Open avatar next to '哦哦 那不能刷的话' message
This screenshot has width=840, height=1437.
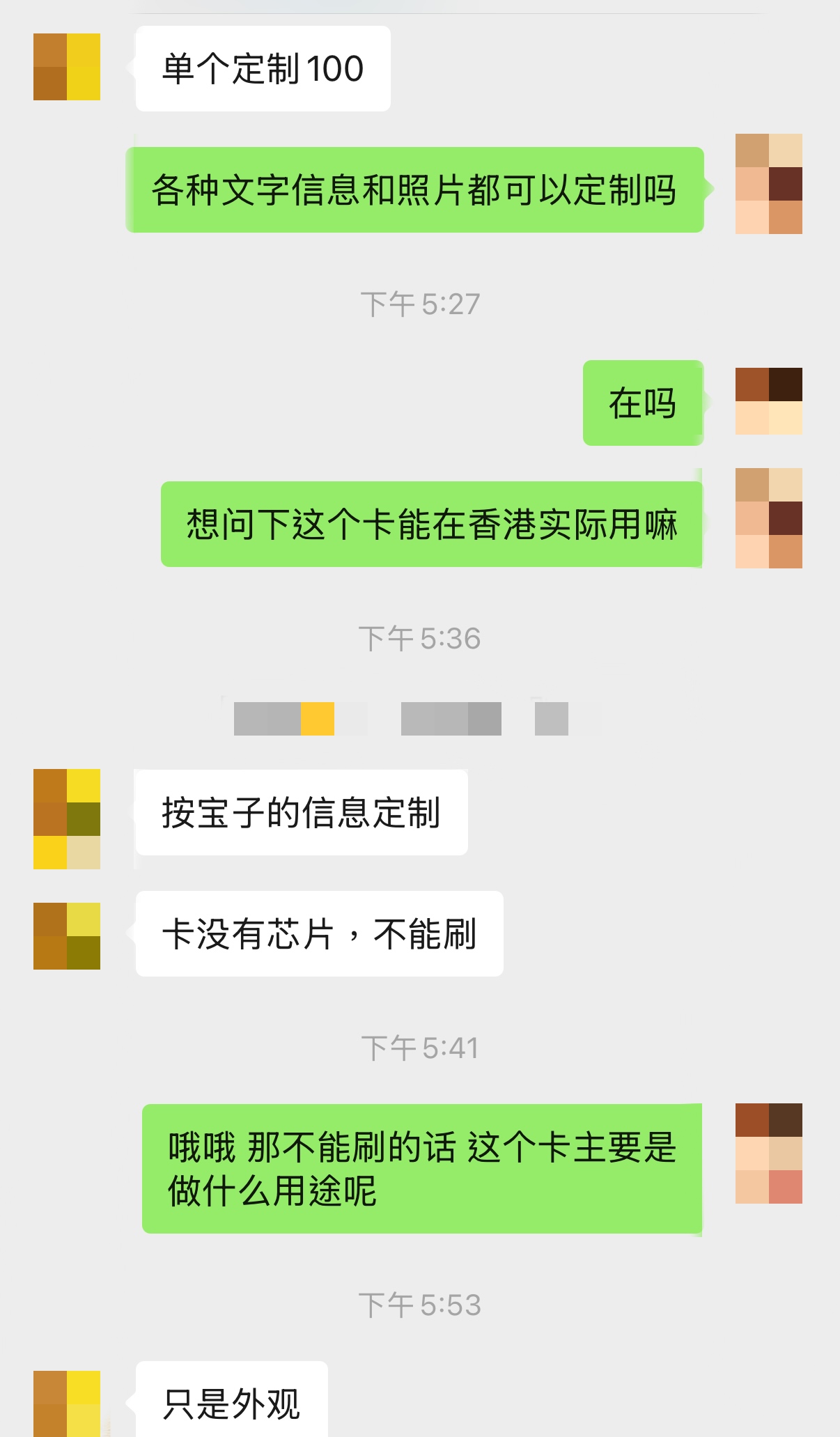click(x=768, y=1153)
